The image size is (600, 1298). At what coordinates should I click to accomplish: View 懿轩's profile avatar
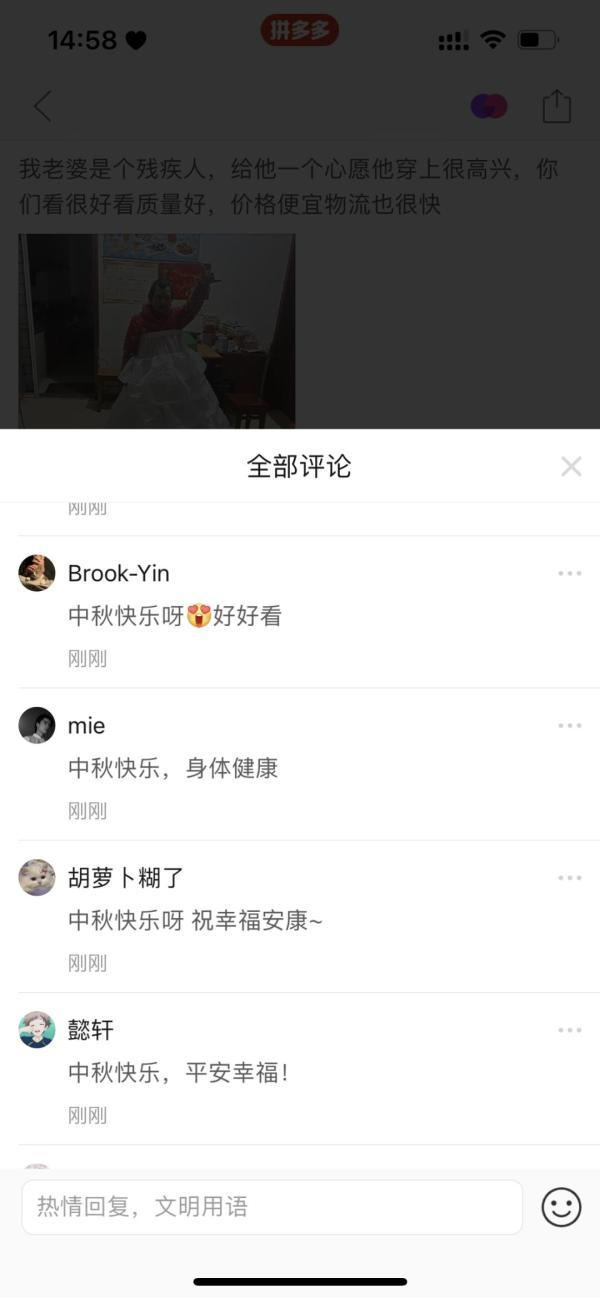(37, 1030)
